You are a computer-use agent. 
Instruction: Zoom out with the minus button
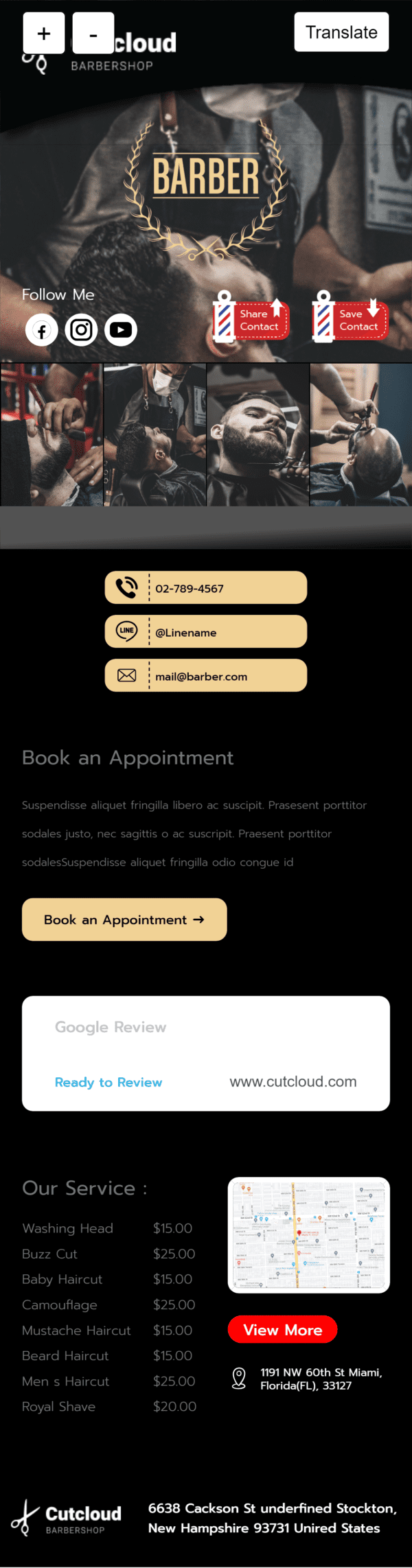pos(93,33)
